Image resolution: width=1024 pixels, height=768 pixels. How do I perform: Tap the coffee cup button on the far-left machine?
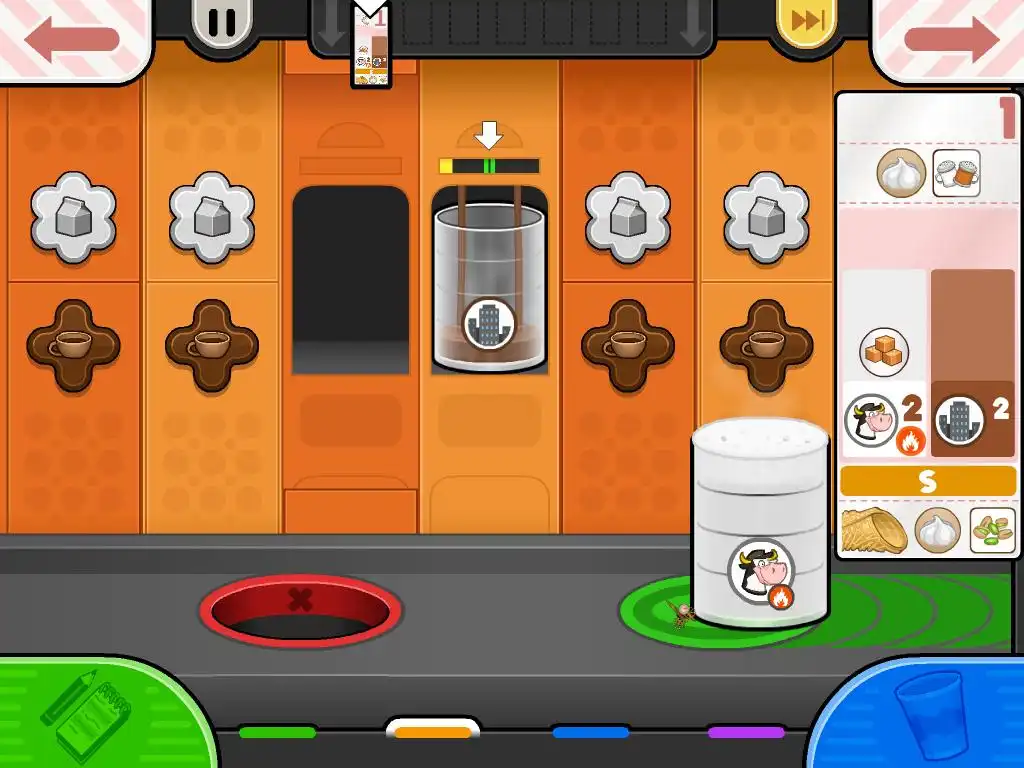point(73,344)
